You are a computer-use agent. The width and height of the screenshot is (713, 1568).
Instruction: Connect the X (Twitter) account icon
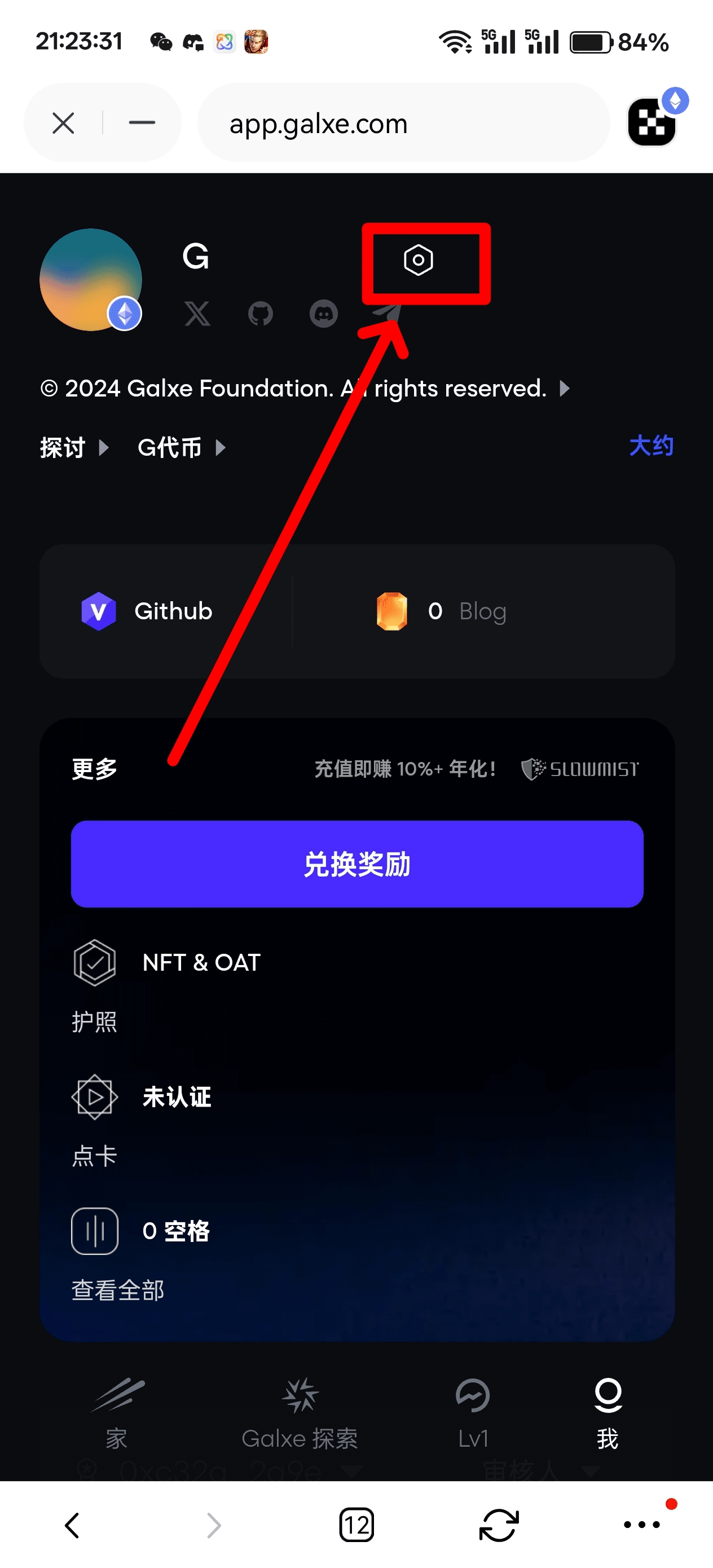[197, 314]
